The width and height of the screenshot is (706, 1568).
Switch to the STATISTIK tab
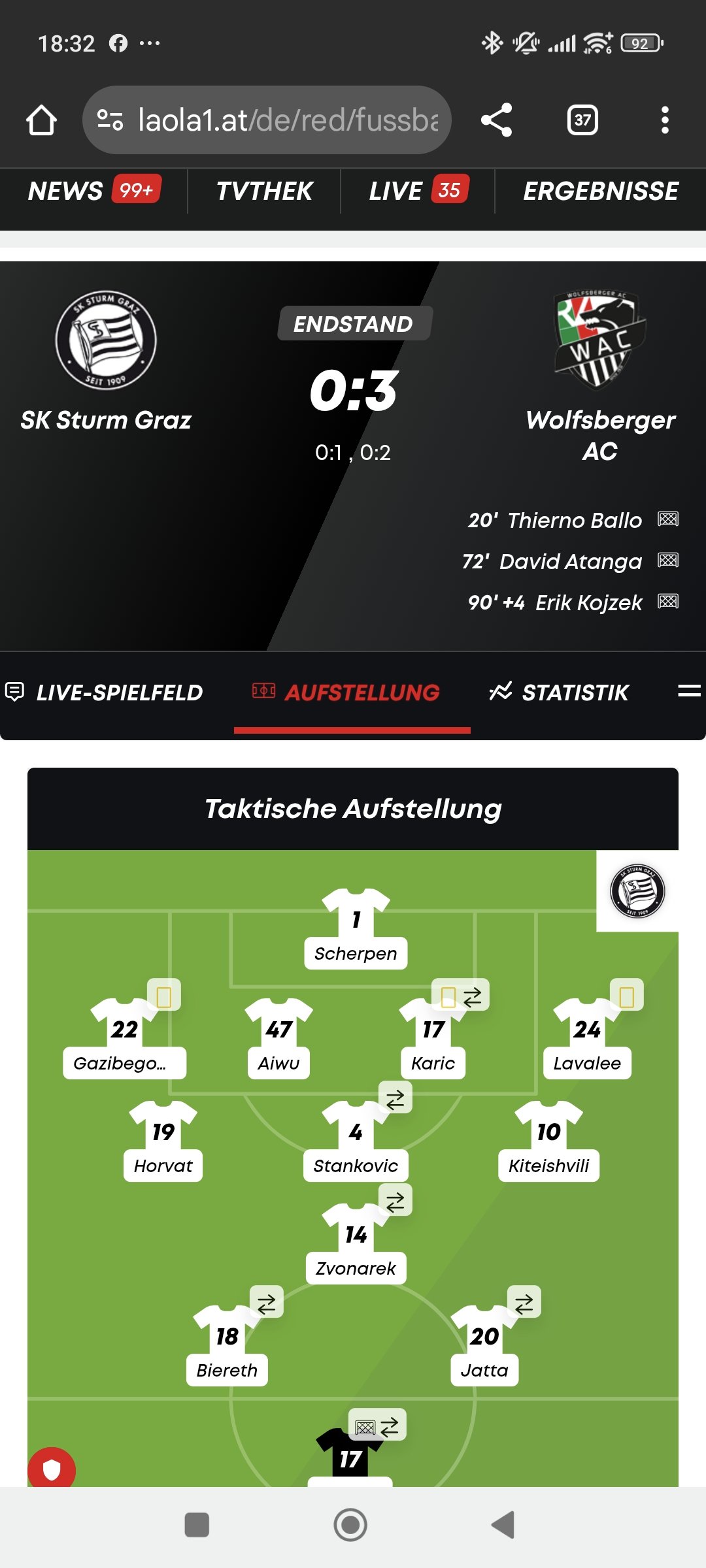560,693
